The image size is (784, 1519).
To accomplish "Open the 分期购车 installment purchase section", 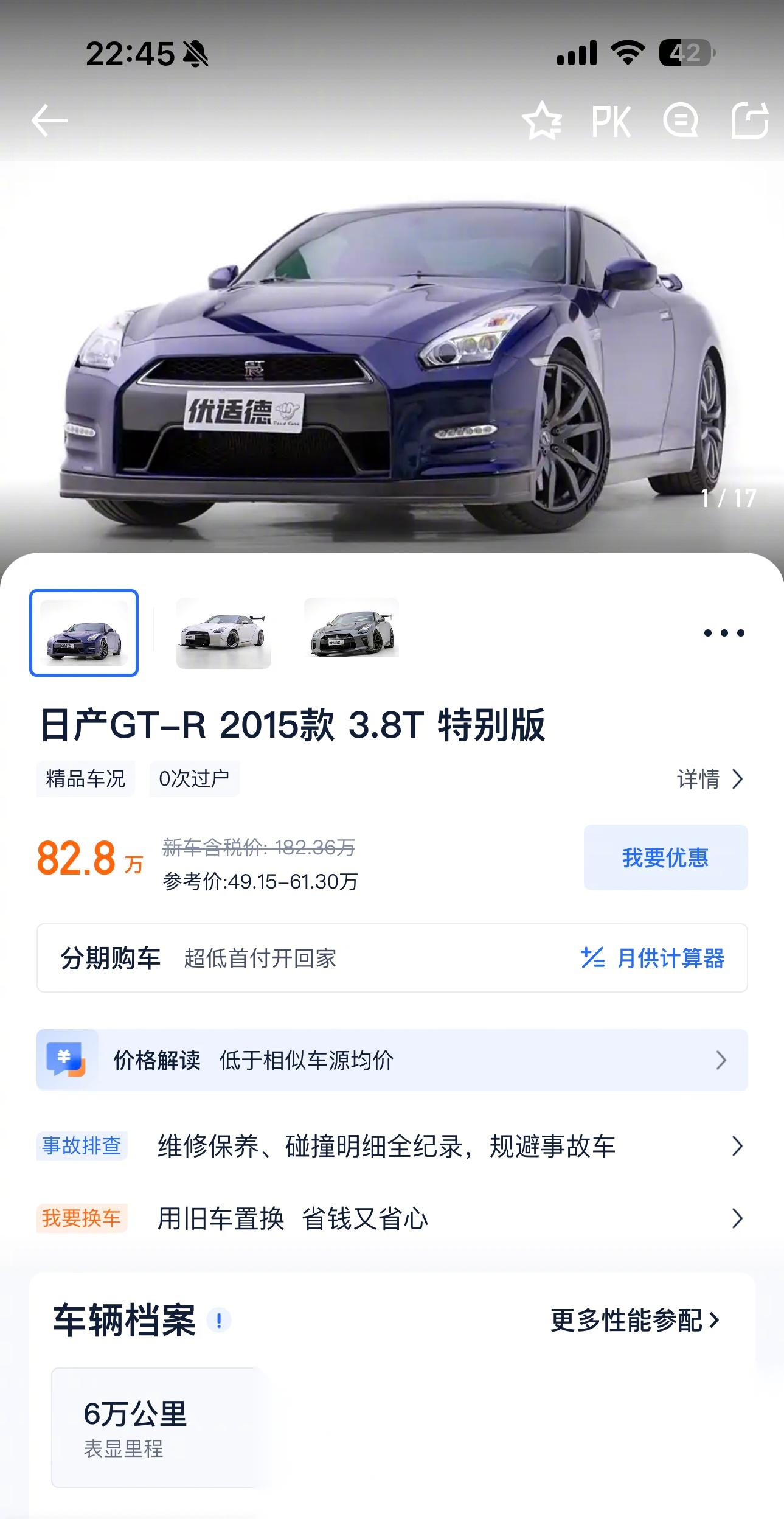I will pyautogui.click(x=111, y=957).
